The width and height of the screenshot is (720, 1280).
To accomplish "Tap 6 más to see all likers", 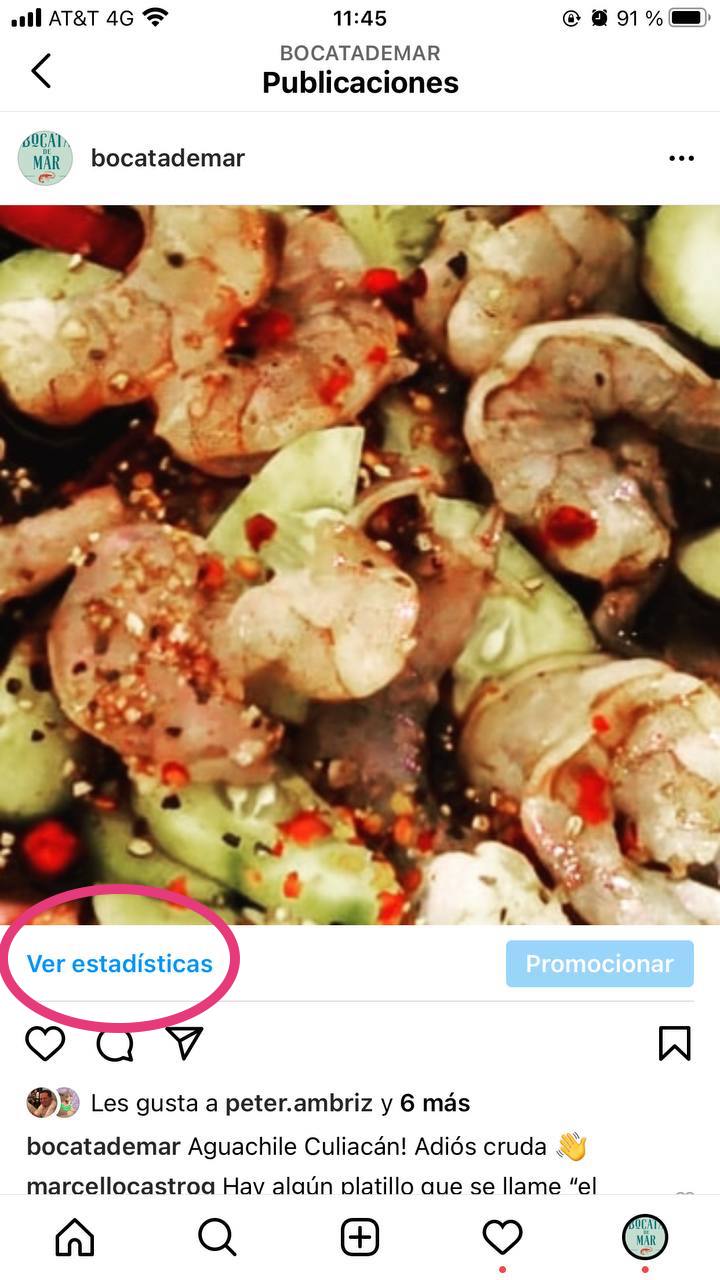I will [x=431, y=1103].
